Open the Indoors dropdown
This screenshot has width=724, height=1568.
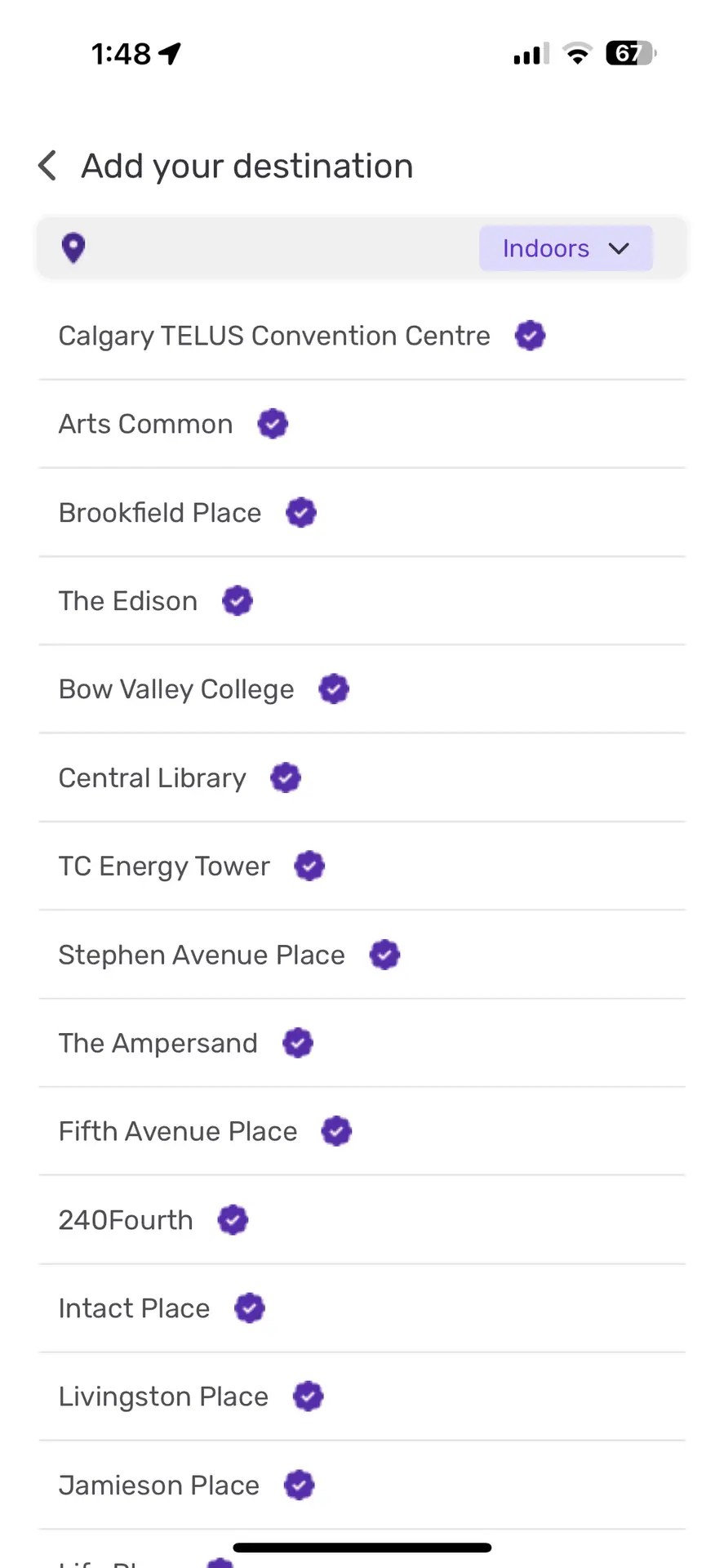566,248
